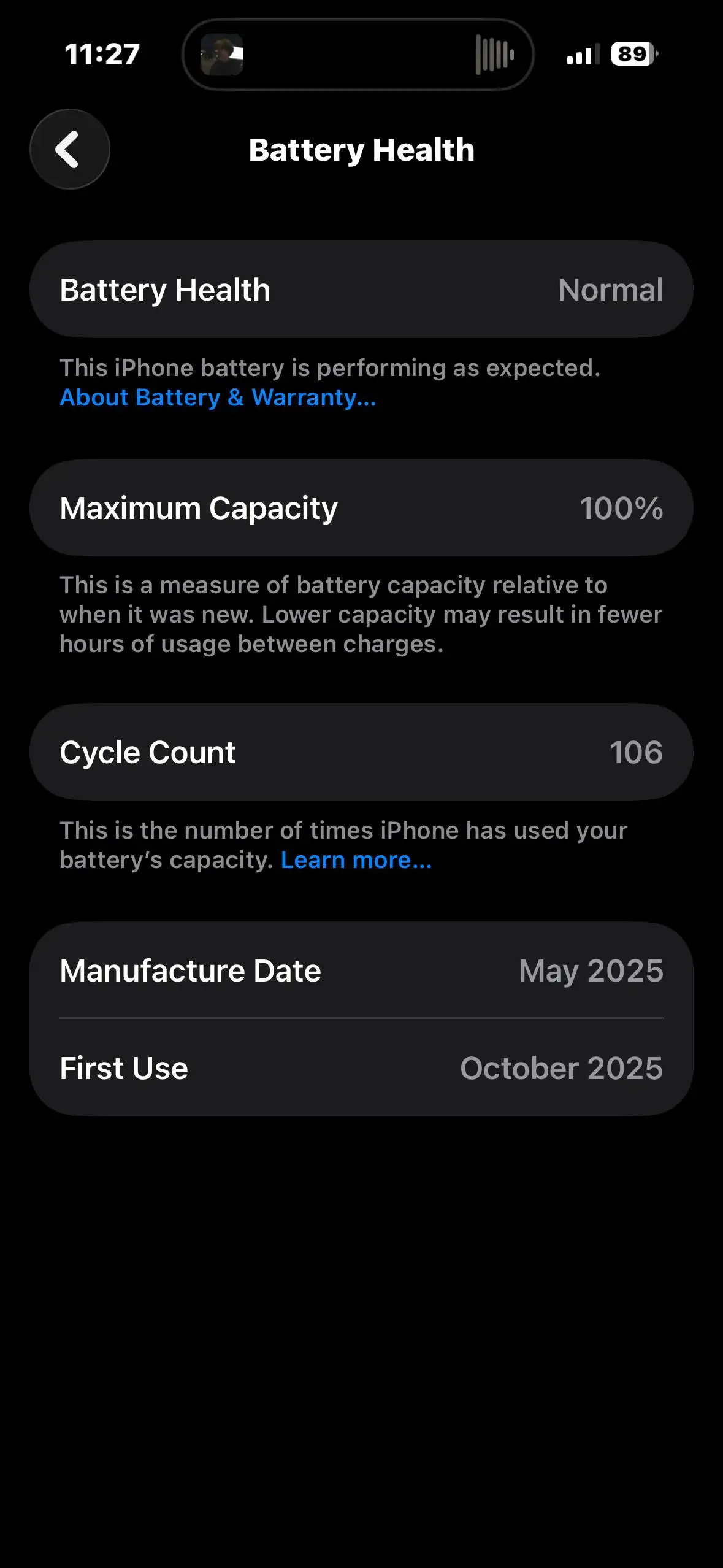Tap the capacity description paragraph

point(361,613)
